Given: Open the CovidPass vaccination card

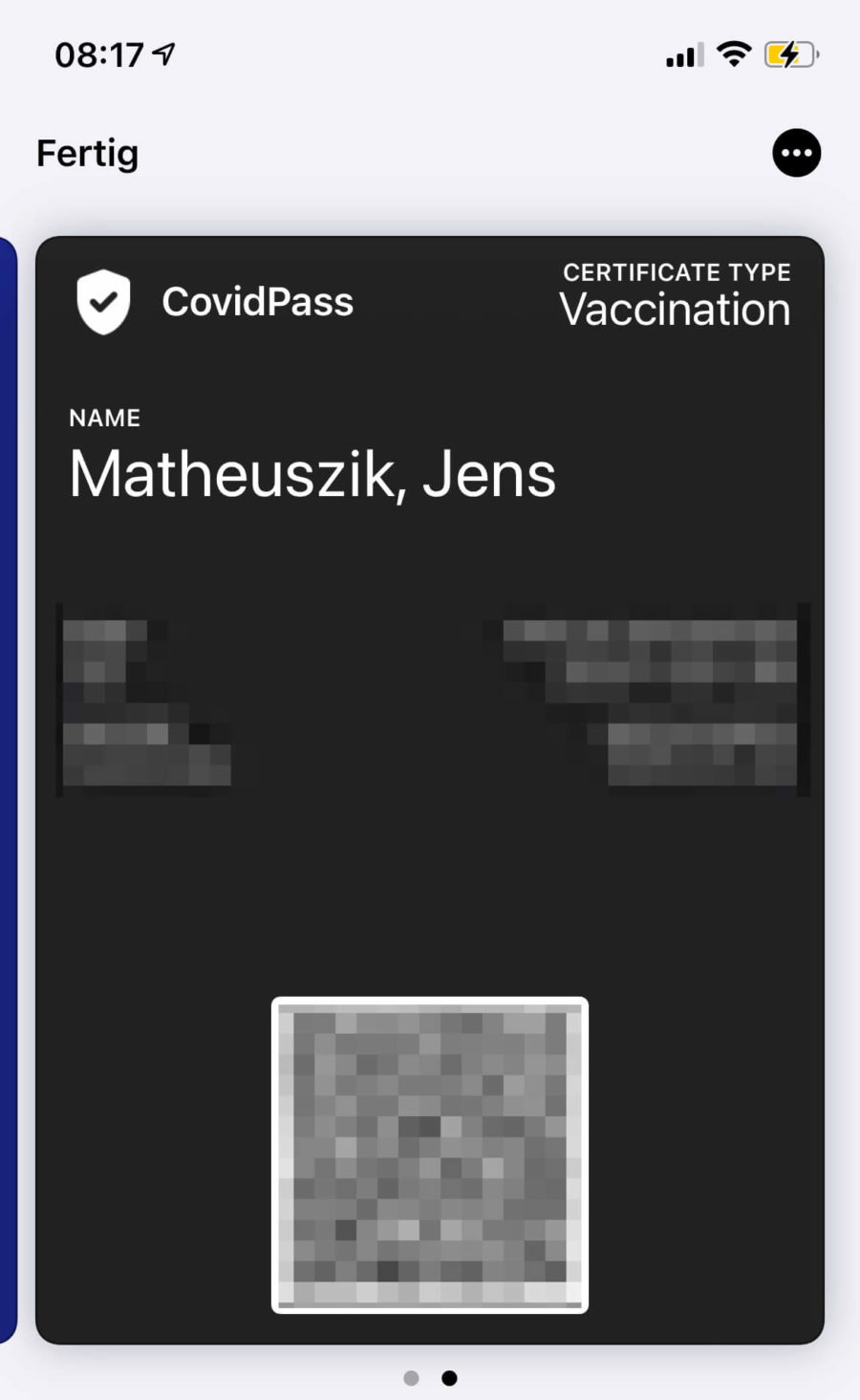Looking at the screenshot, I should point(430,789).
